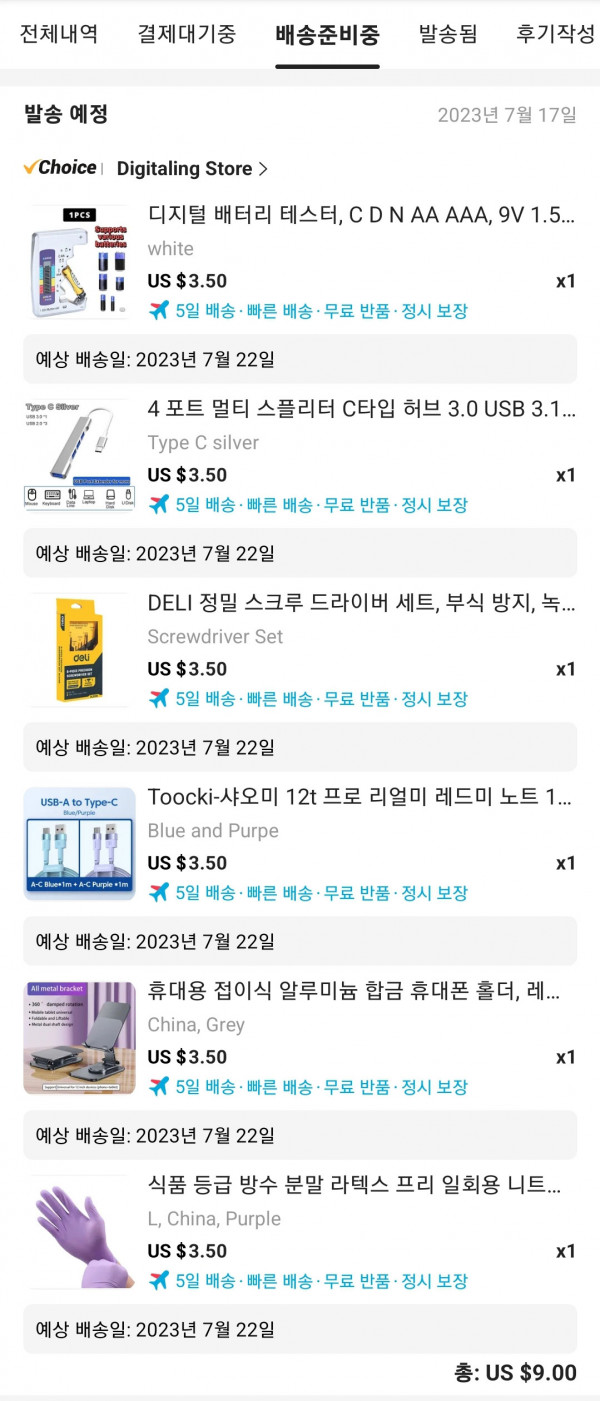This screenshot has width=600, height=1401.
Task: Switch to the 후기작성 tab
Action: coord(555,34)
